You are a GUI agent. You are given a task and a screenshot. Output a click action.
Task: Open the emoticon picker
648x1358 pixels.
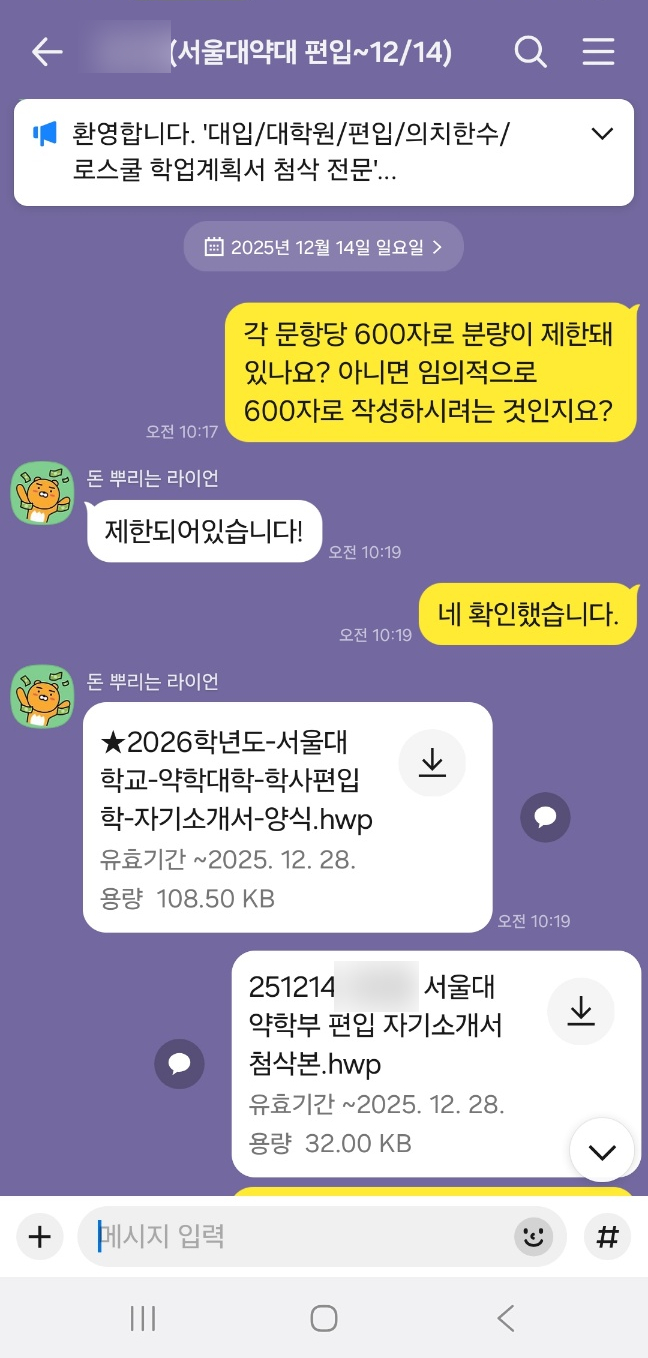click(534, 1237)
